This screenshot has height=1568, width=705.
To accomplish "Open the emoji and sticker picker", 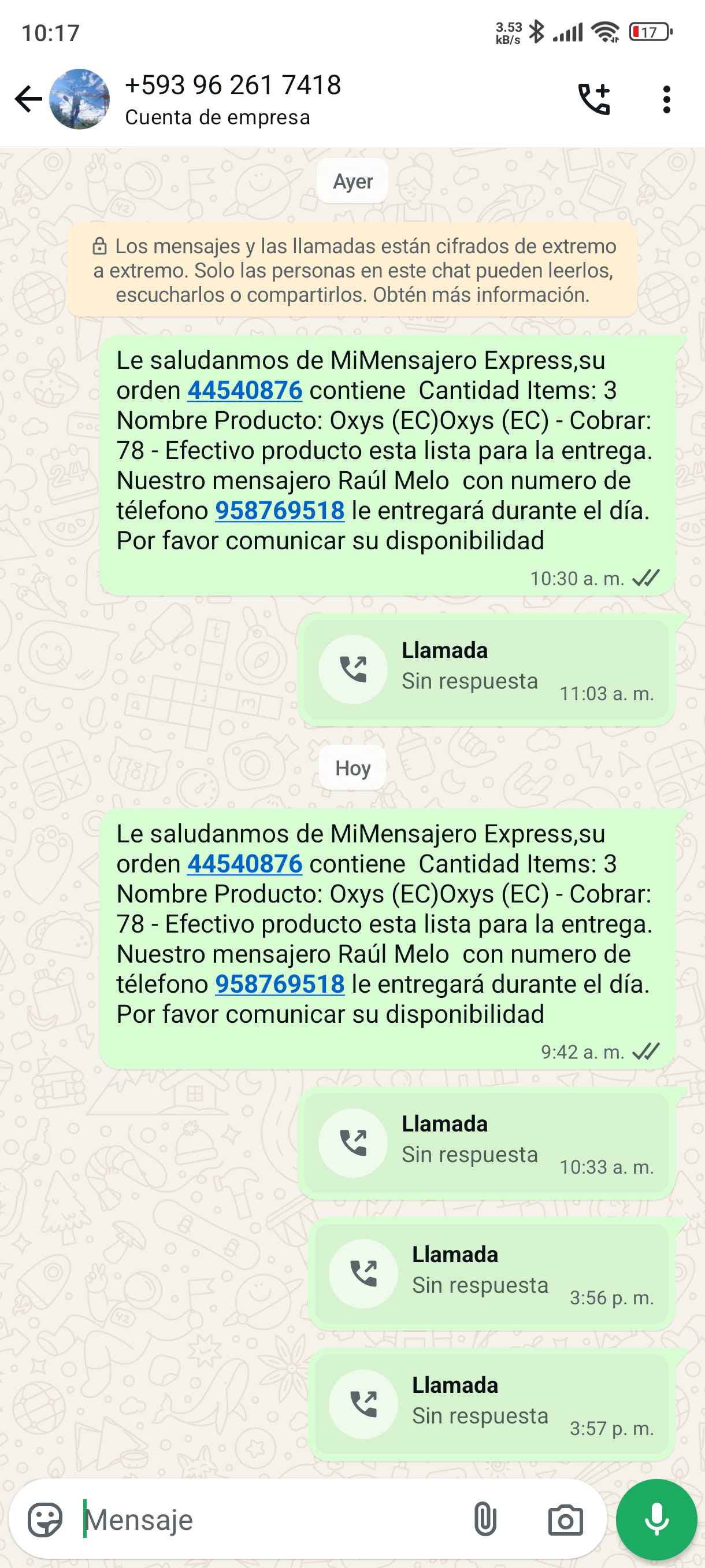I will click(x=45, y=1520).
